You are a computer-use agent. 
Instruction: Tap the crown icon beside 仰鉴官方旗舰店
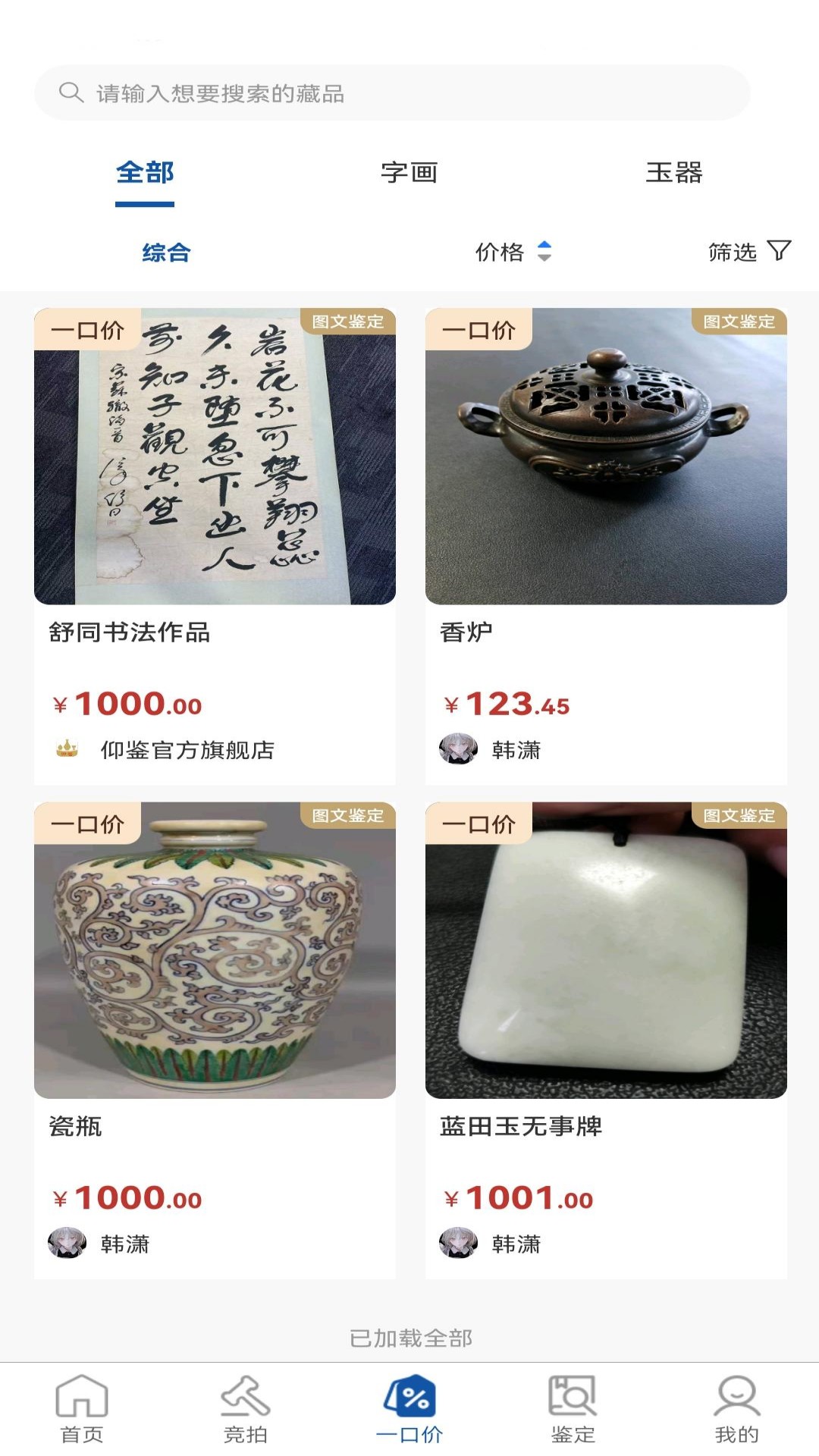(x=67, y=748)
